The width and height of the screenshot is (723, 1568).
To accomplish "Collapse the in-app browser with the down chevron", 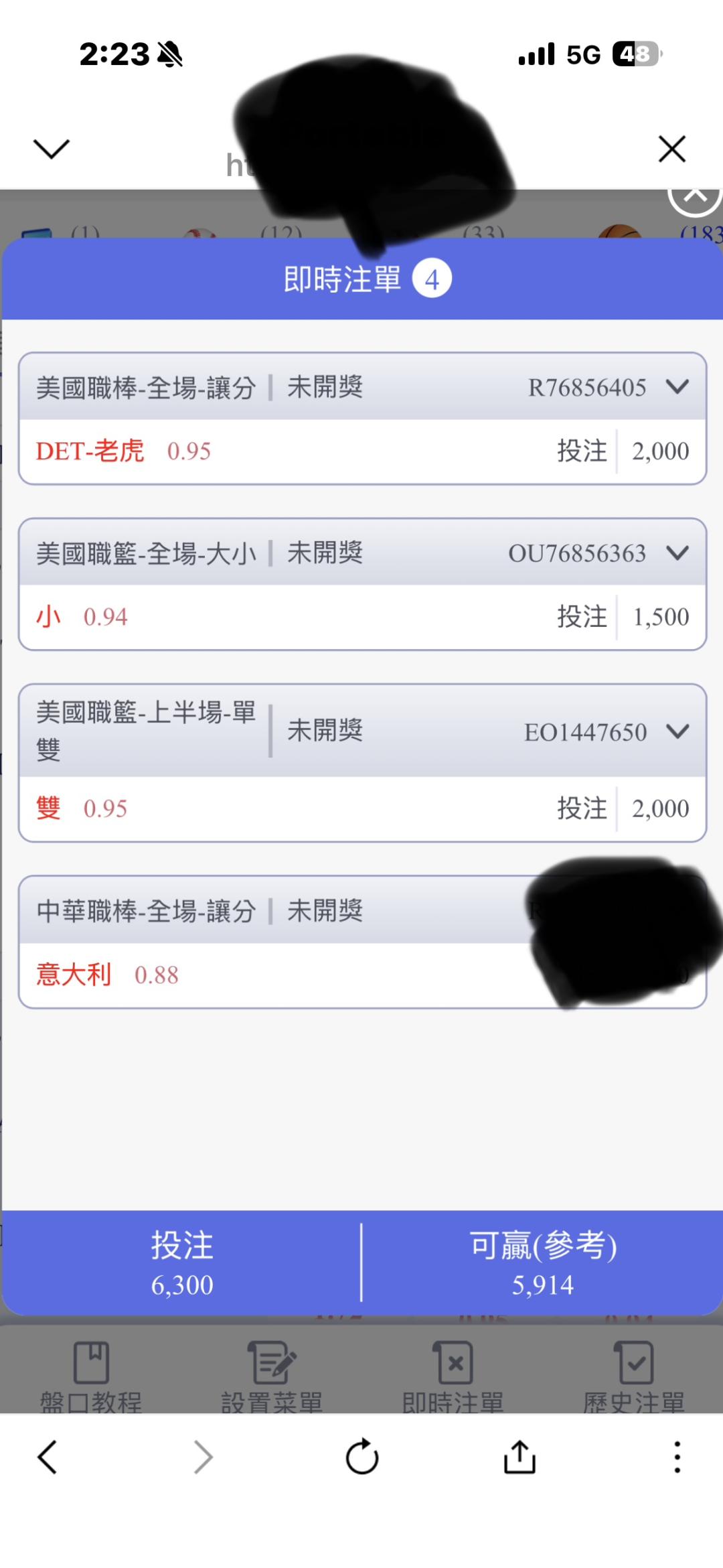I will [51, 149].
